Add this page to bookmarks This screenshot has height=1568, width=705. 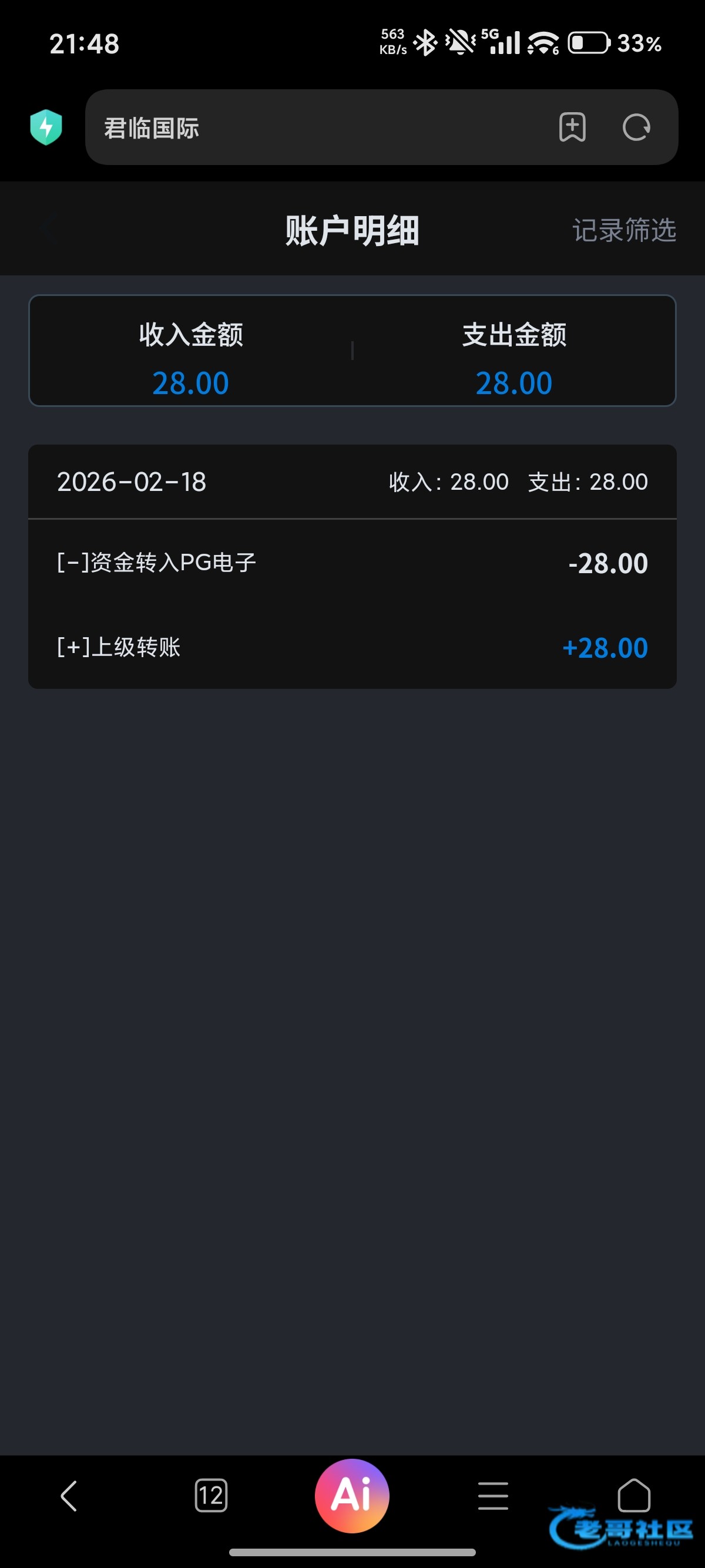[572, 128]
